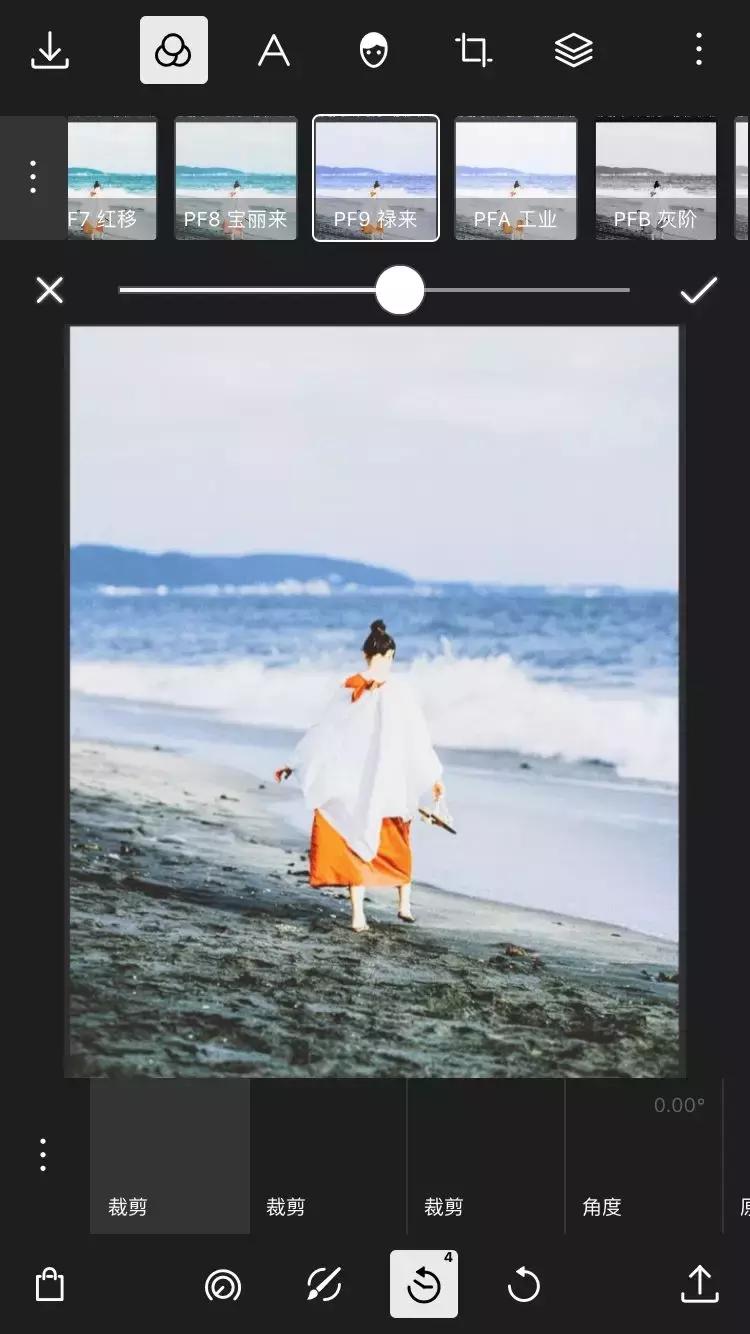Open the filter shop bag icon

(50, 1287)
